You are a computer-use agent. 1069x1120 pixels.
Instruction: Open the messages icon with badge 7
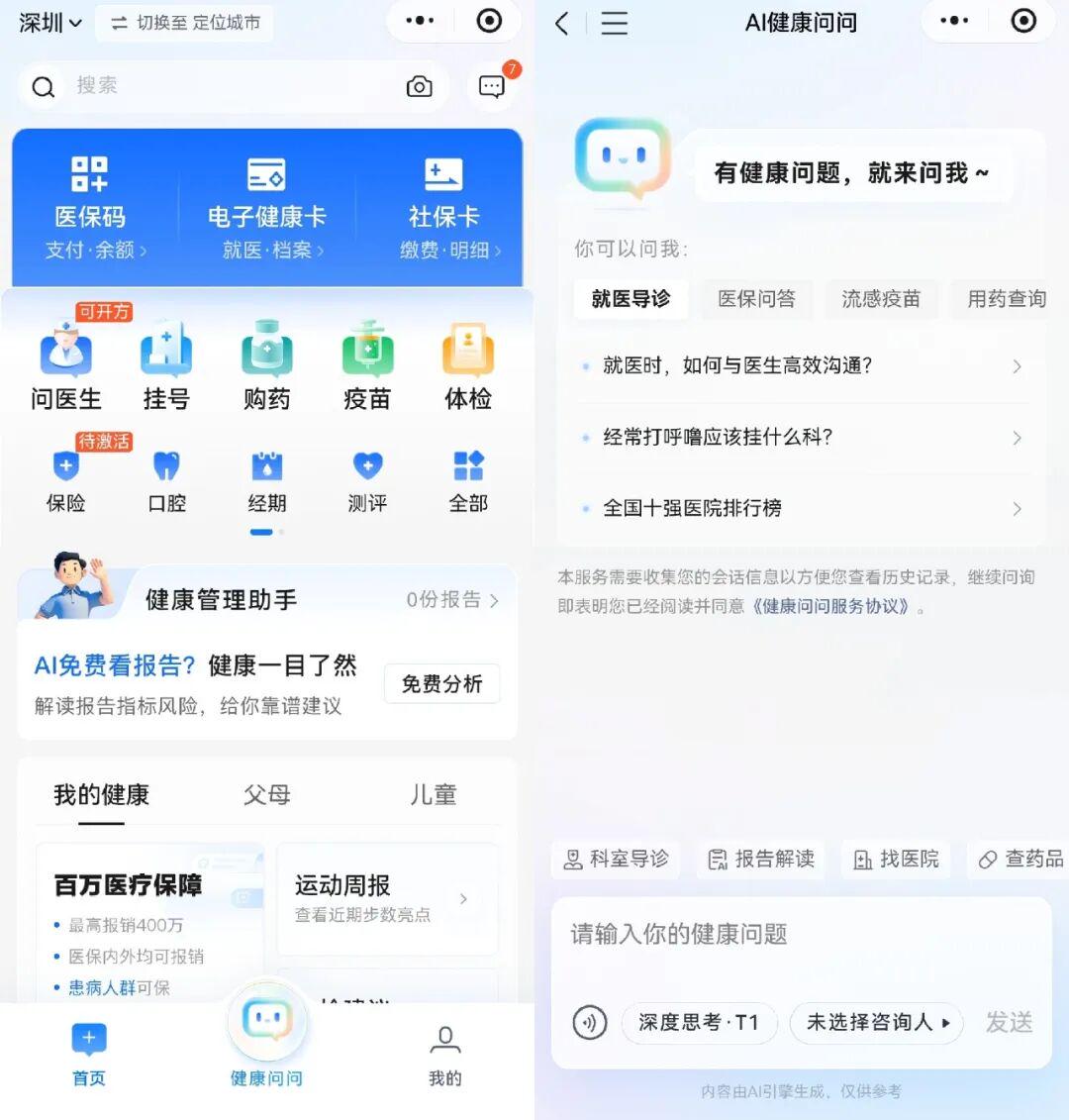click(492, 87)
